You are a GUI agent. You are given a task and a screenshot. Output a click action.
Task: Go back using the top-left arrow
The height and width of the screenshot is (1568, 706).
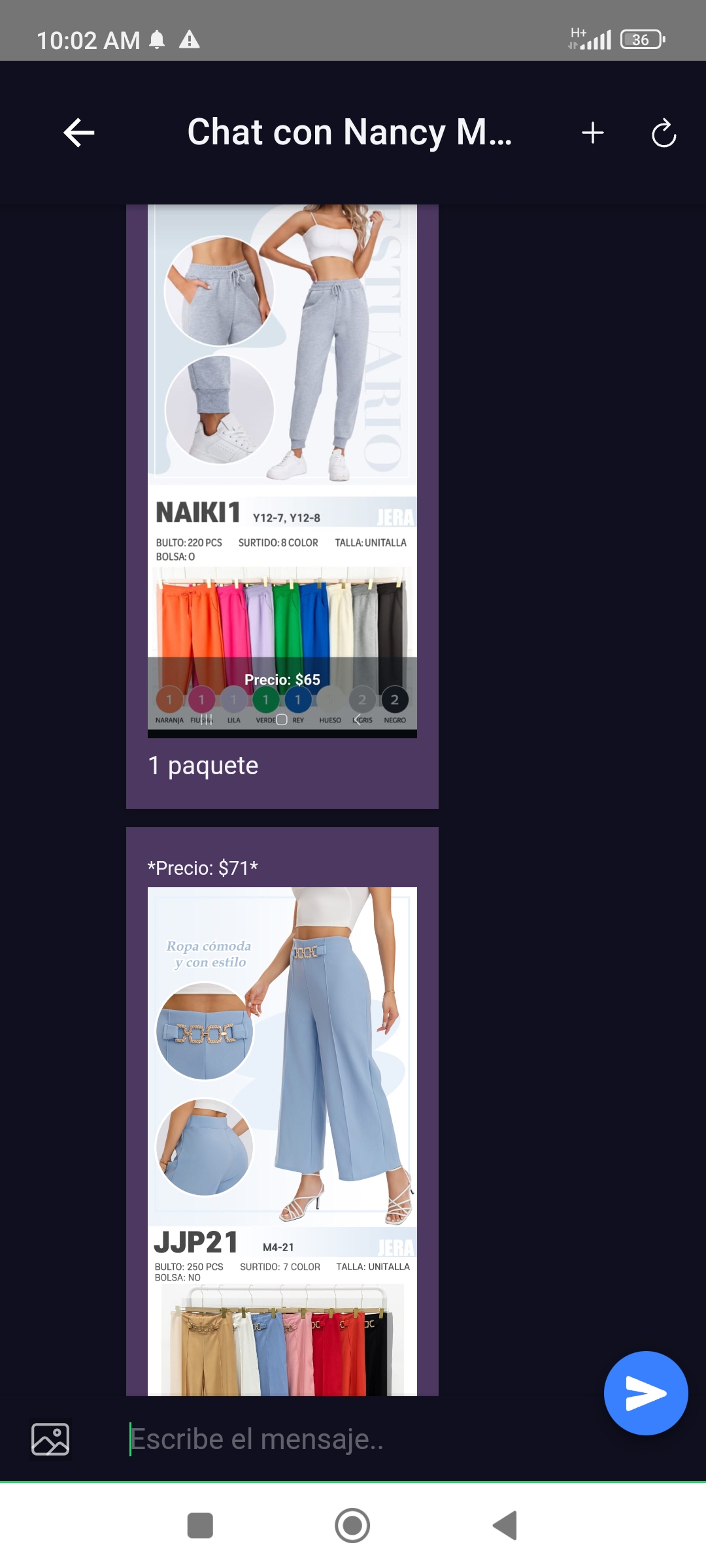click(x=79, y=133)
